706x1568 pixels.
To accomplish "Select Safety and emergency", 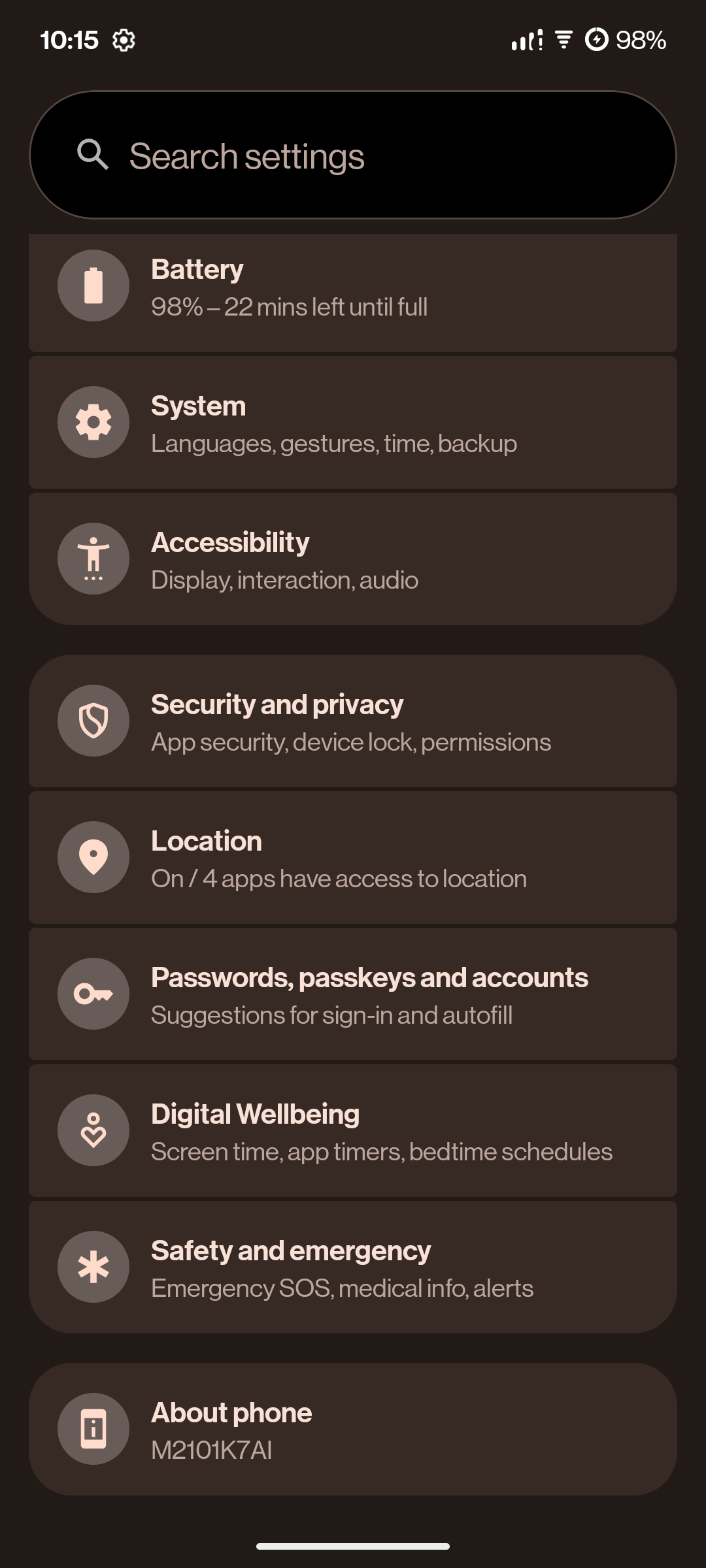I will point(353,1268).
